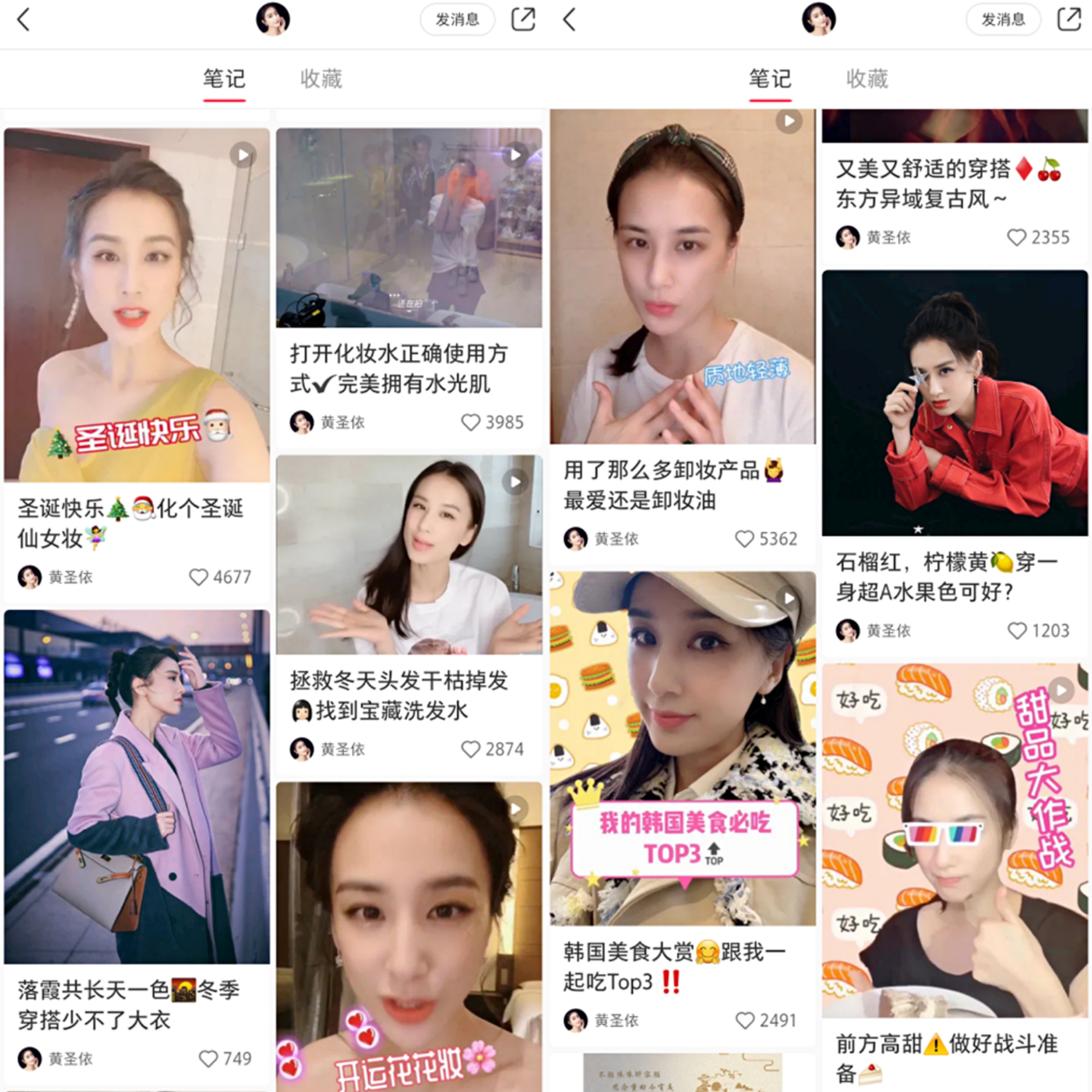This screenshot has width=1092, height=1092.
Task: Open the 落霞共长天一色 winter coat note
Action: point(137,787)
